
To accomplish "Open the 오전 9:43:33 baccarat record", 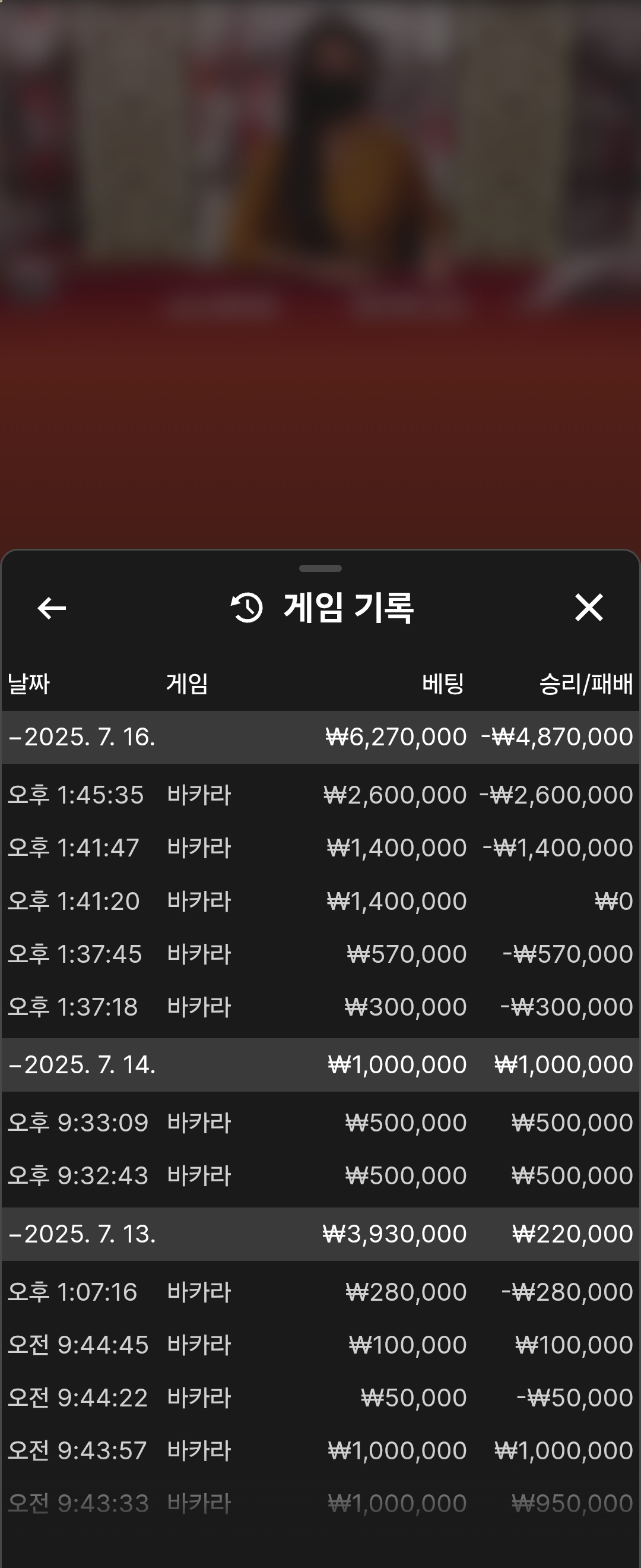I will 320,1503.
